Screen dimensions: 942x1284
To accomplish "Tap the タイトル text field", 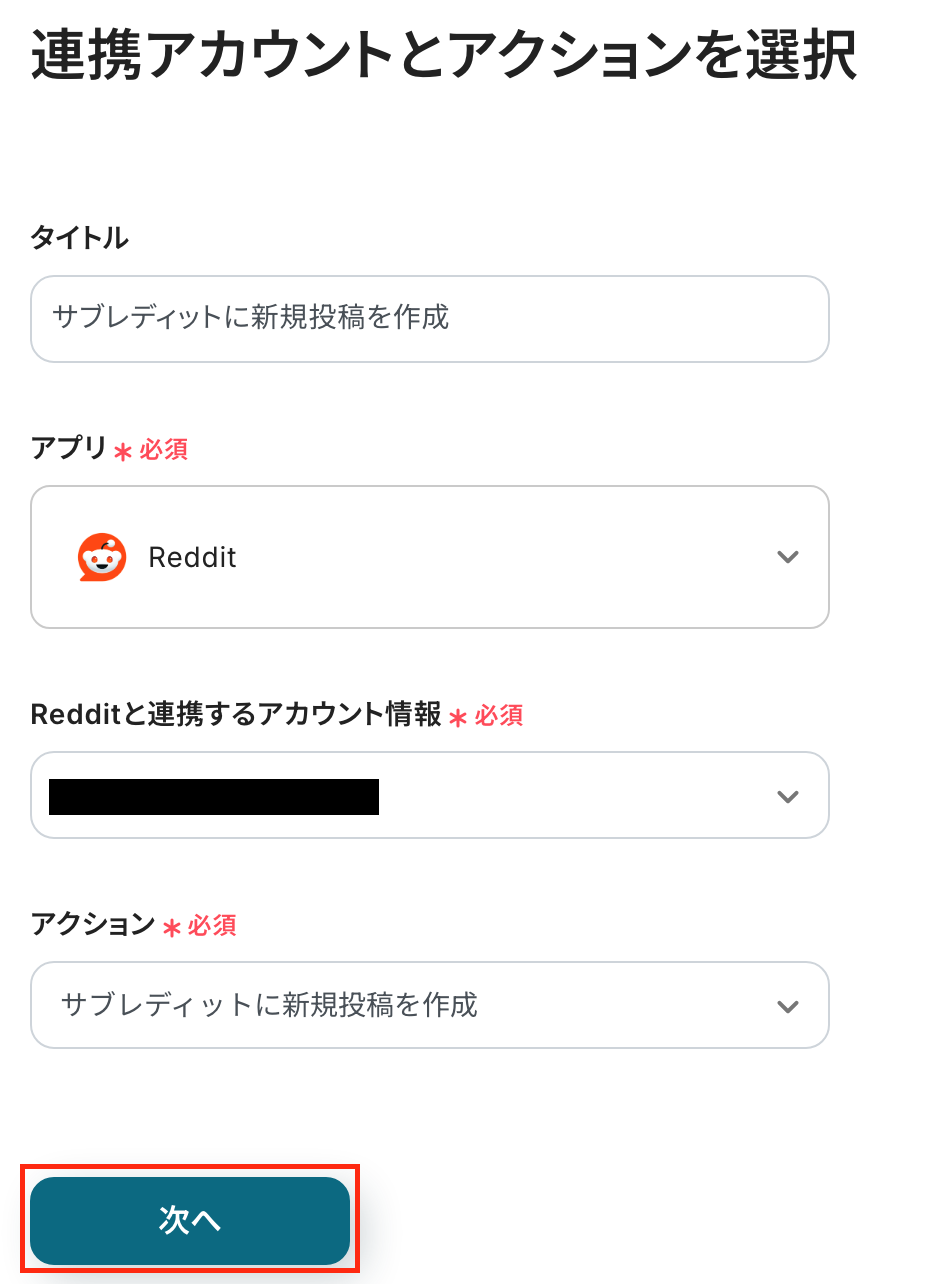I will (x=429, y=319).
